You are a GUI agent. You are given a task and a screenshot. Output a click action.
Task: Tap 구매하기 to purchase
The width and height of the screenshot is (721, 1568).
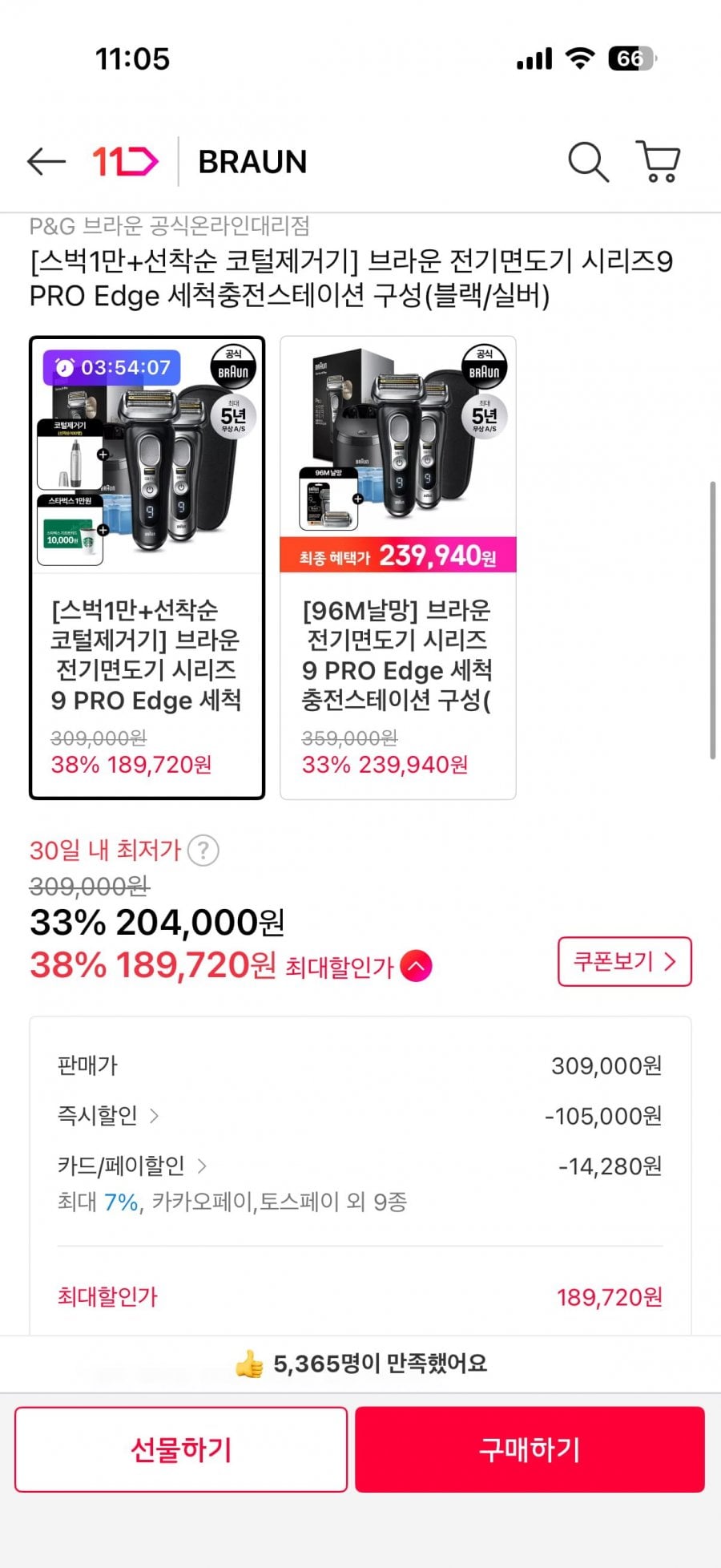click(x=530, y=1449)
